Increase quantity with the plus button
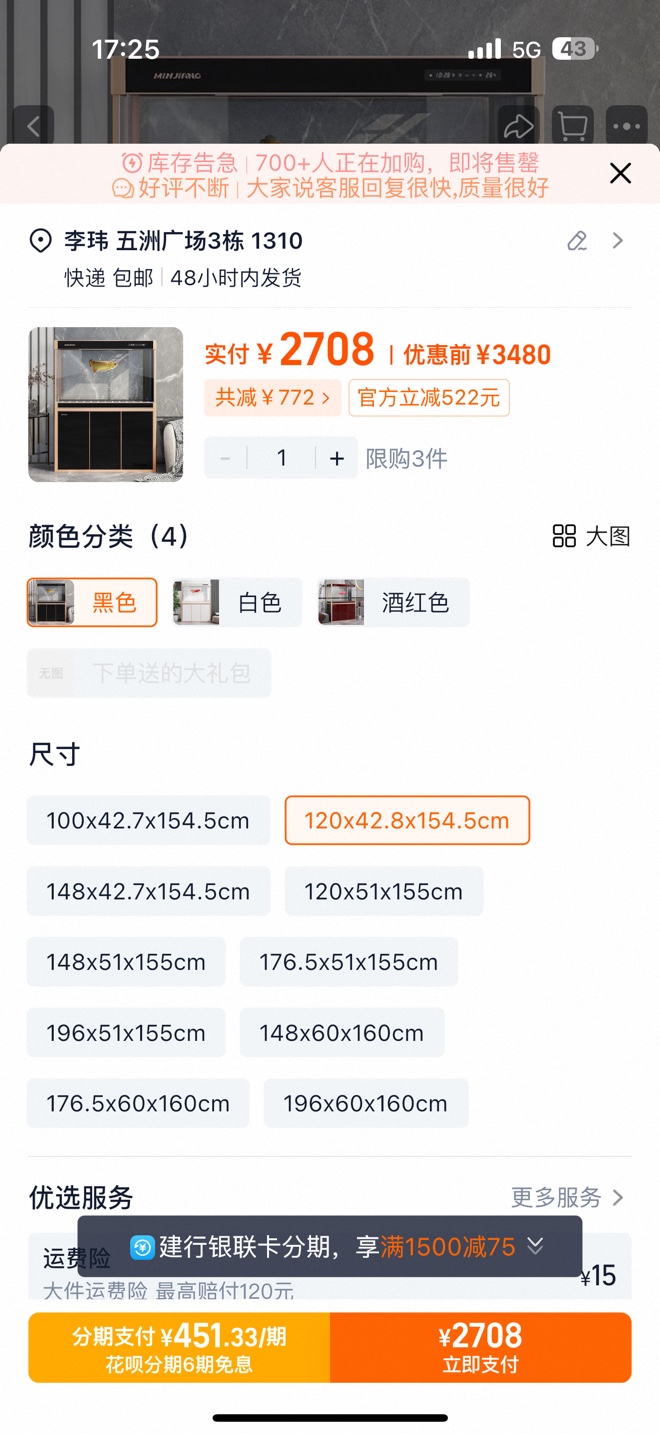Viewport: 660px width, 1434px height. point(337,458)
